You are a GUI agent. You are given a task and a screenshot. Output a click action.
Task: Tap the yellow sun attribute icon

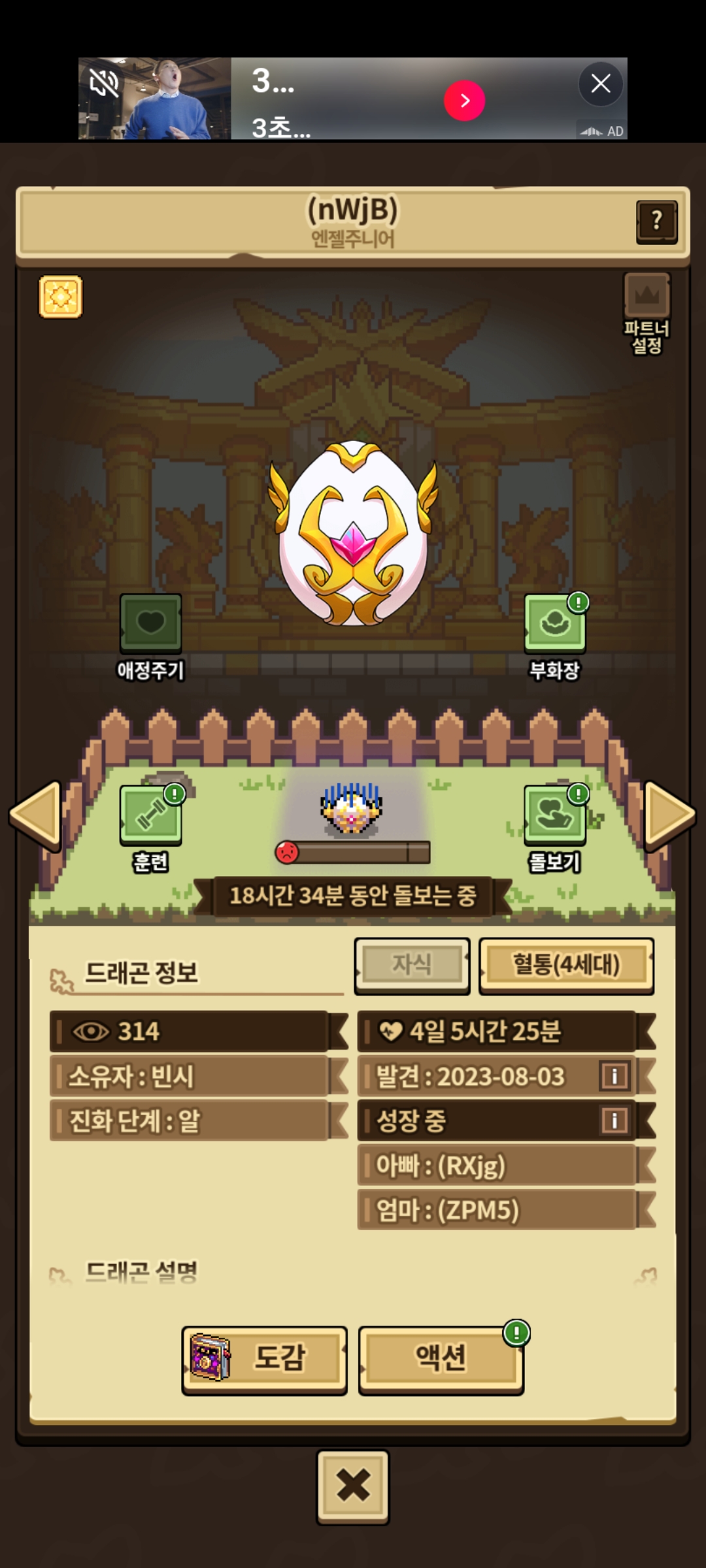[61, 297]
